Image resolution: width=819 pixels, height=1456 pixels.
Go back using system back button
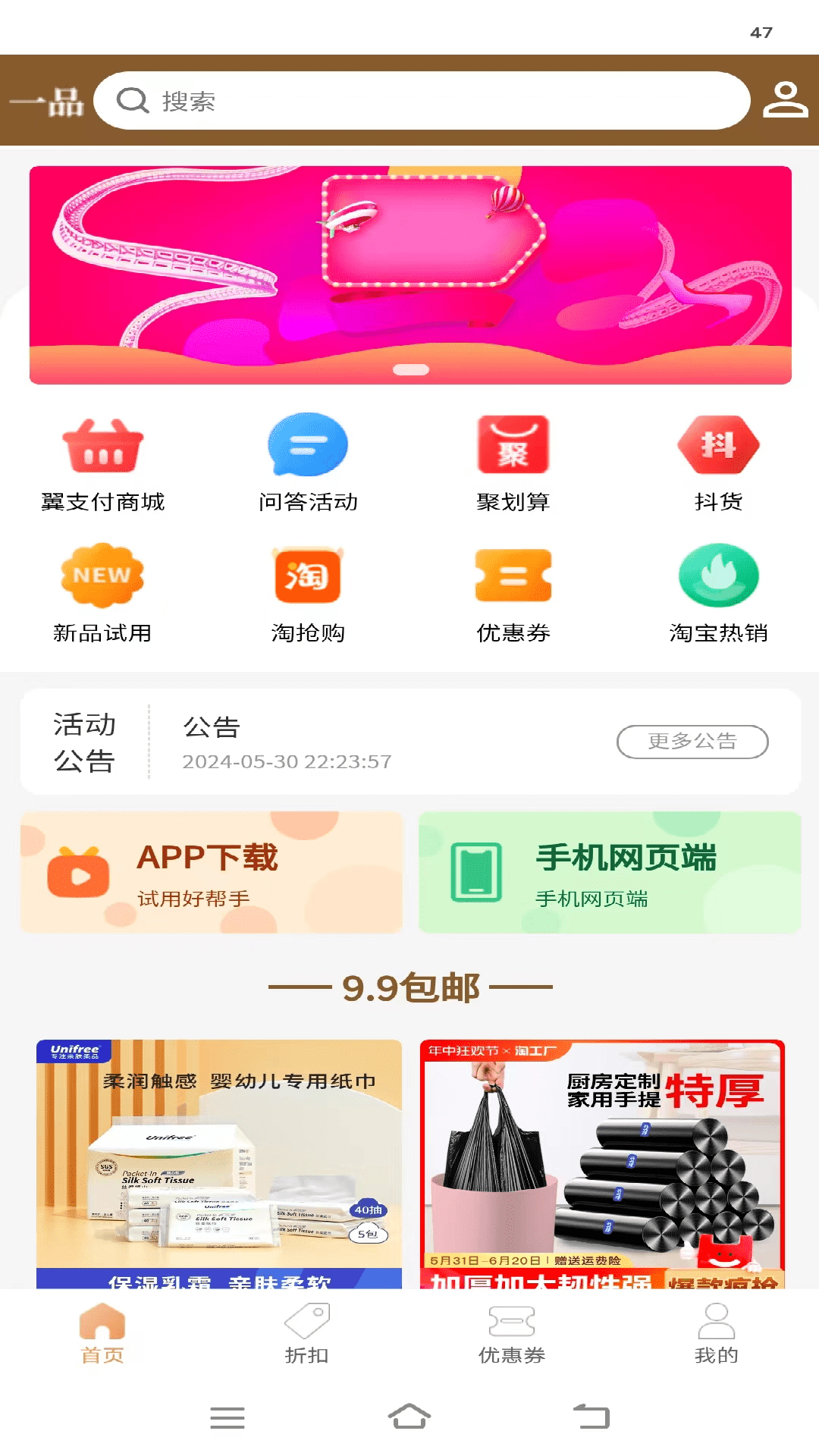coord(591,1417)
